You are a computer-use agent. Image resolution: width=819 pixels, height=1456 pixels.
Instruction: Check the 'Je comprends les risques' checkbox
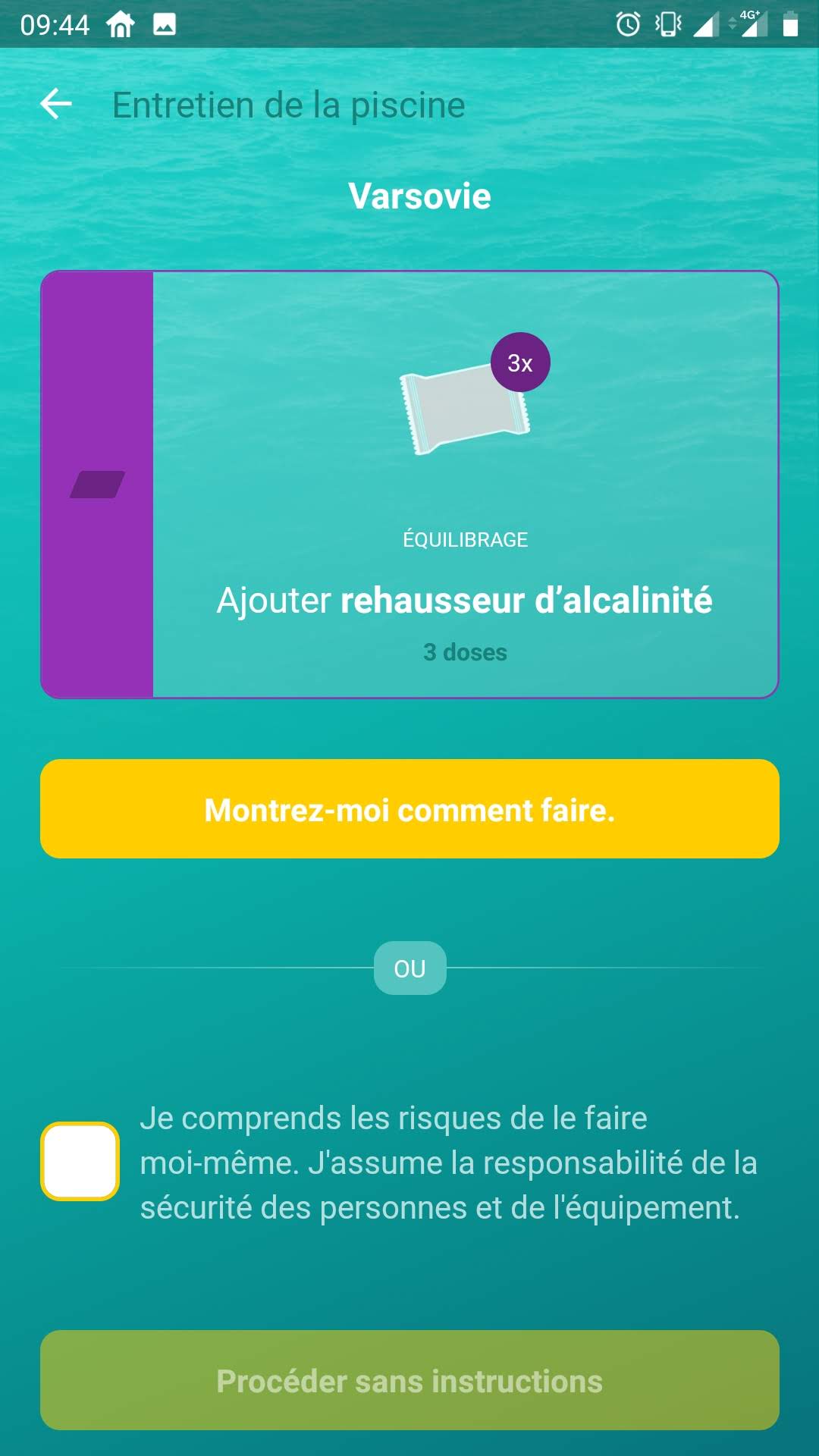(x=80, y=1161)
